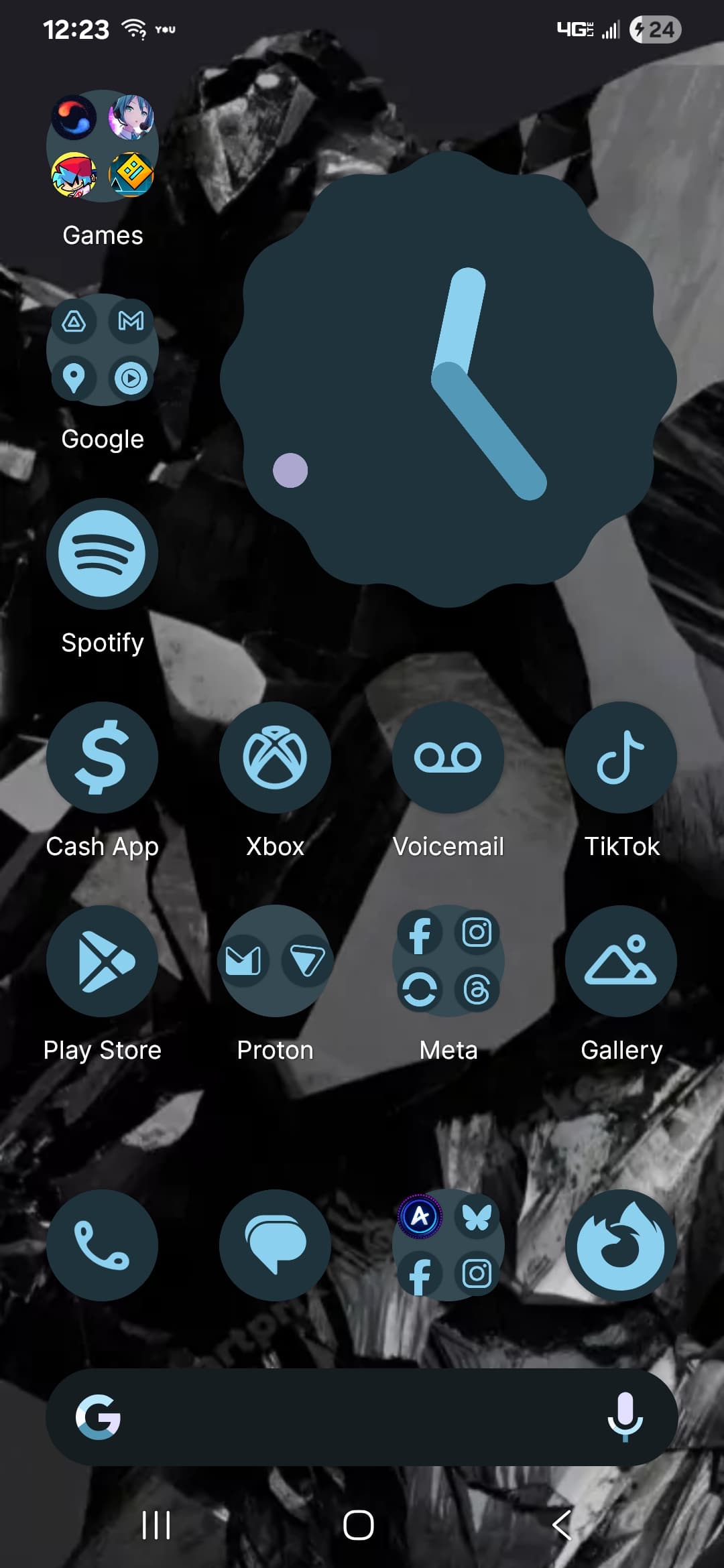
Task: Launch the Xbox app
Action: (275, 757)
